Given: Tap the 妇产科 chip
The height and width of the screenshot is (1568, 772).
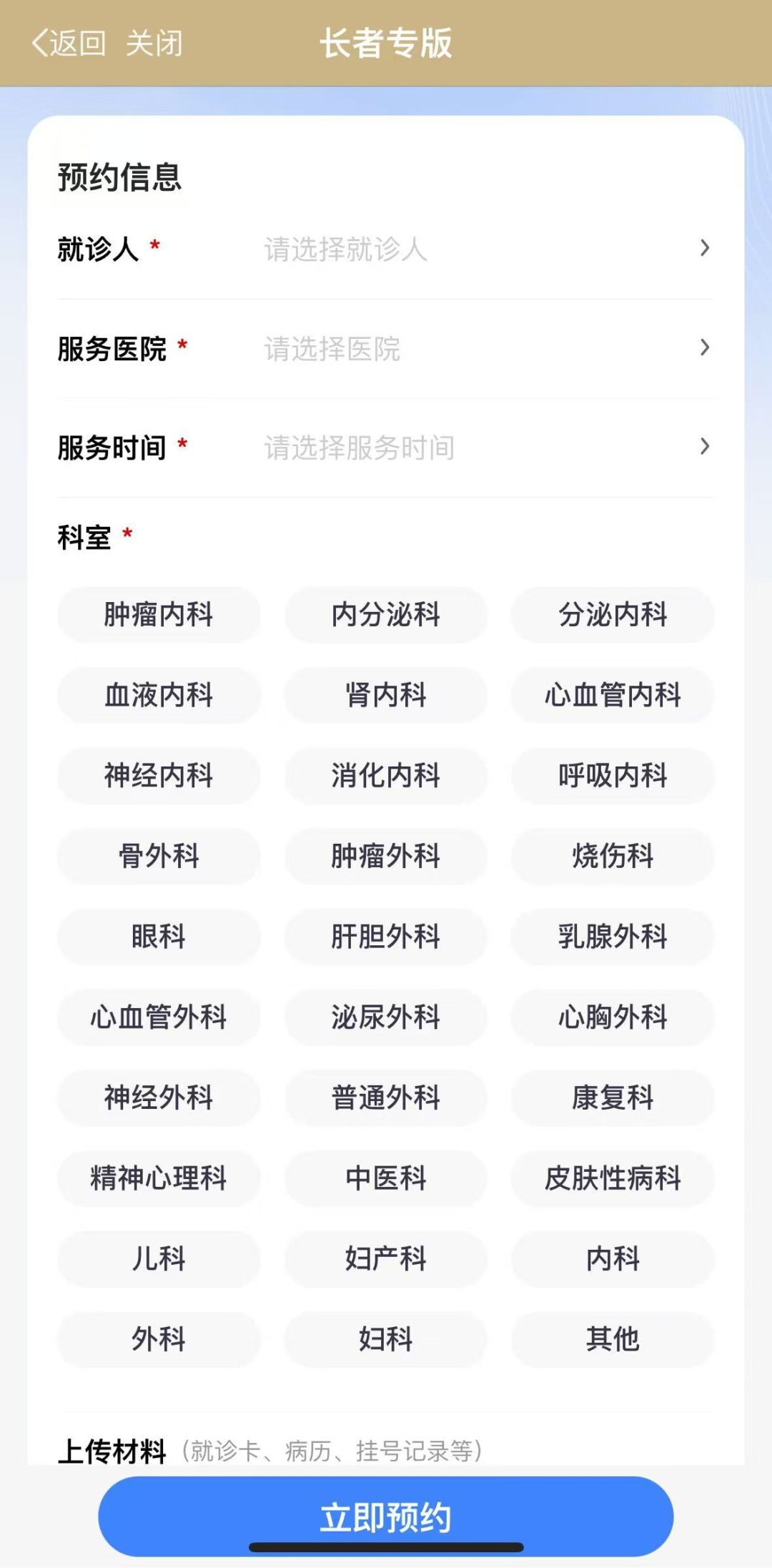Looking at the screenshot, I should point(385,1259).
